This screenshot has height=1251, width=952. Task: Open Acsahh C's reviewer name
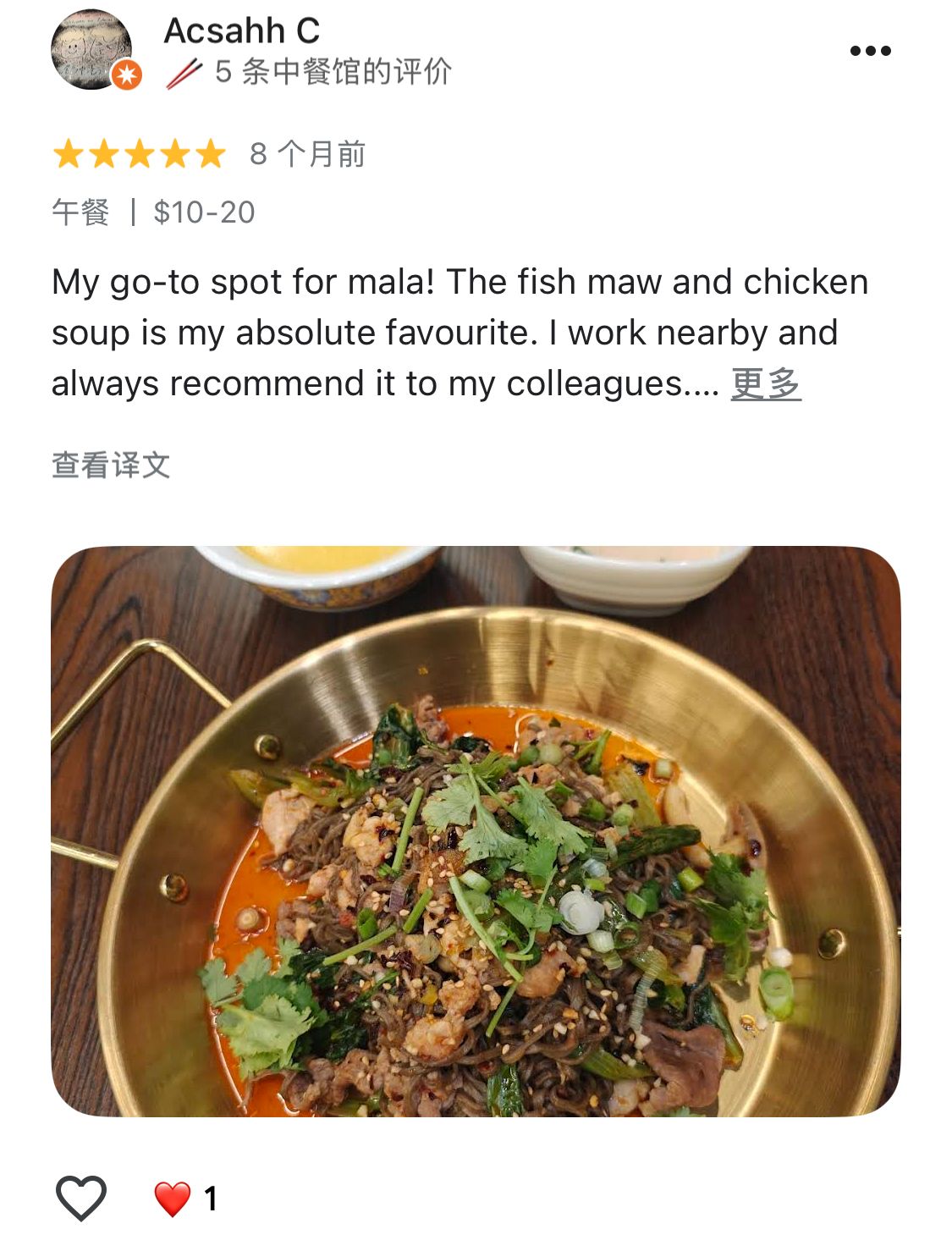tap(241, 31)
